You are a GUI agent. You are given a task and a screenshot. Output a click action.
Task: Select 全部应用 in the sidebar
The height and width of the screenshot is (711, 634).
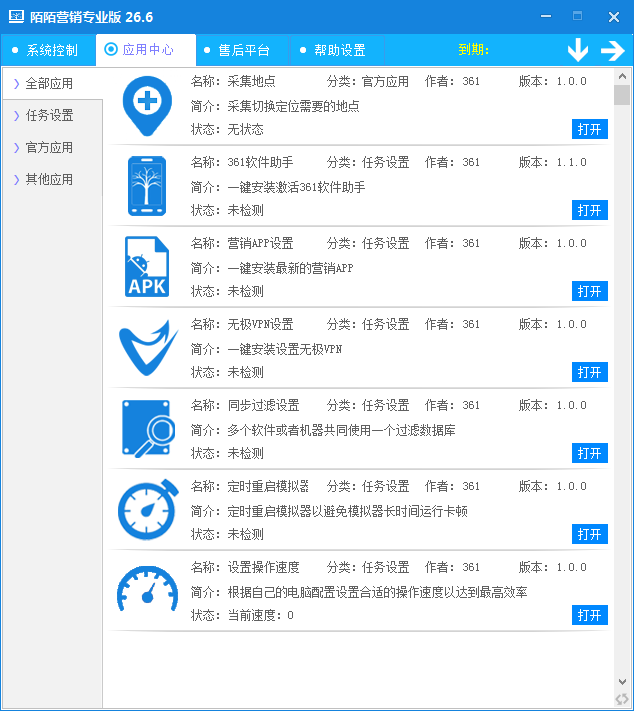click(x=49, y=84)
